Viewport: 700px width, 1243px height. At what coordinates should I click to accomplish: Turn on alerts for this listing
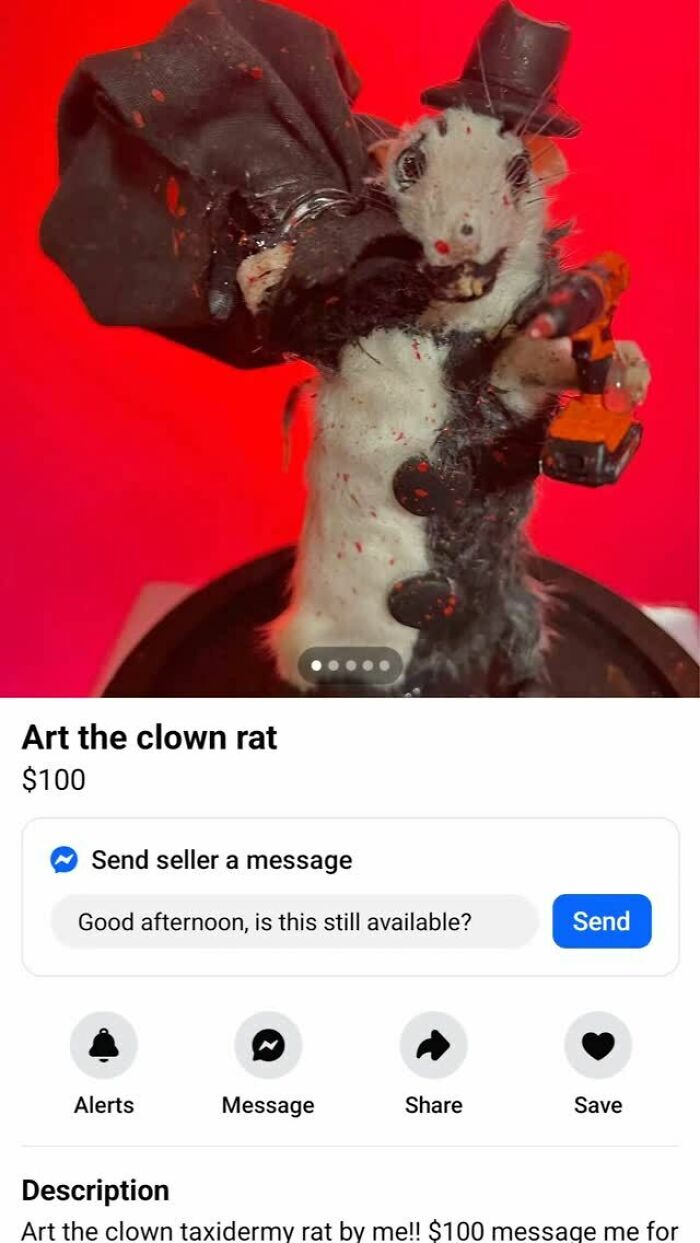click(104, 1046)
